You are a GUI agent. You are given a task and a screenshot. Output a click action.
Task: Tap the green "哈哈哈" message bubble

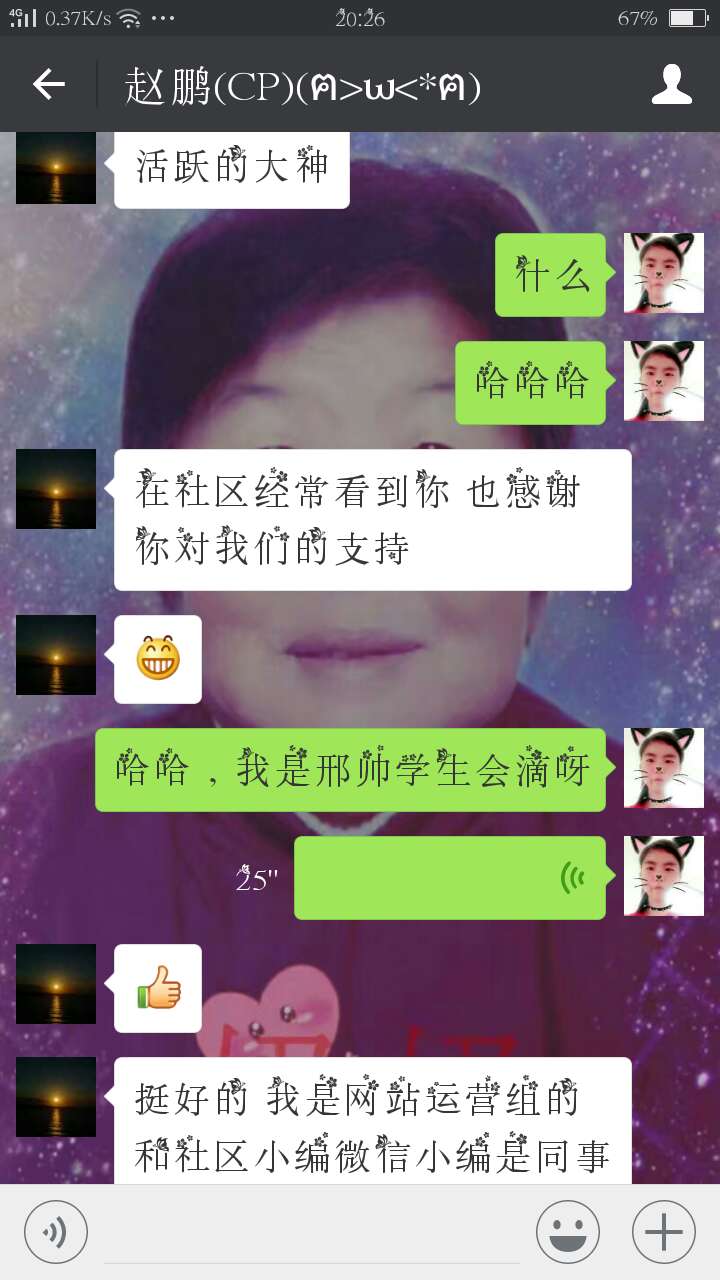point(530,381)
